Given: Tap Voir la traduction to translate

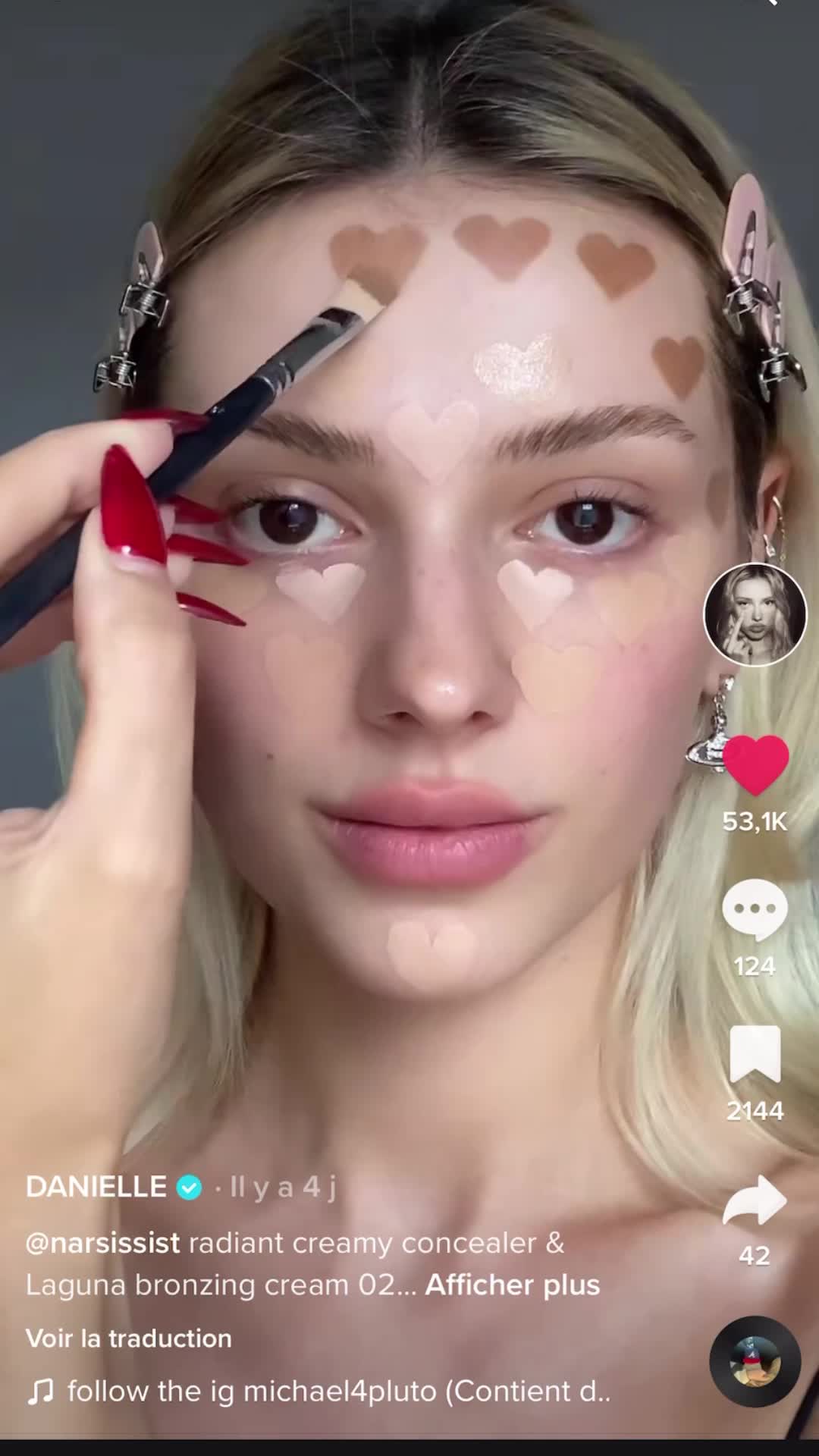Looking at the screenshot, I should (x=129, y=1338).
